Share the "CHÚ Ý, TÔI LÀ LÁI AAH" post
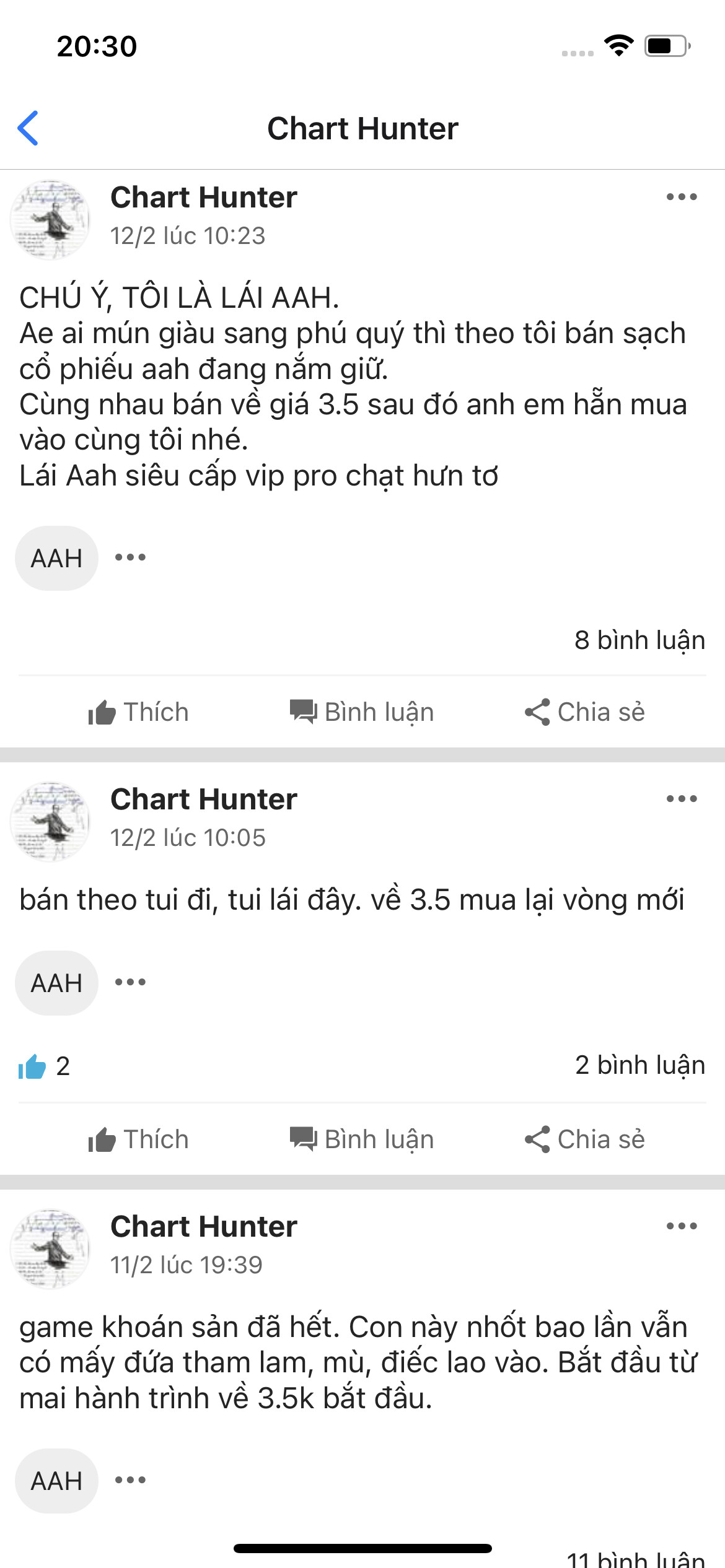 coord(585,712)
